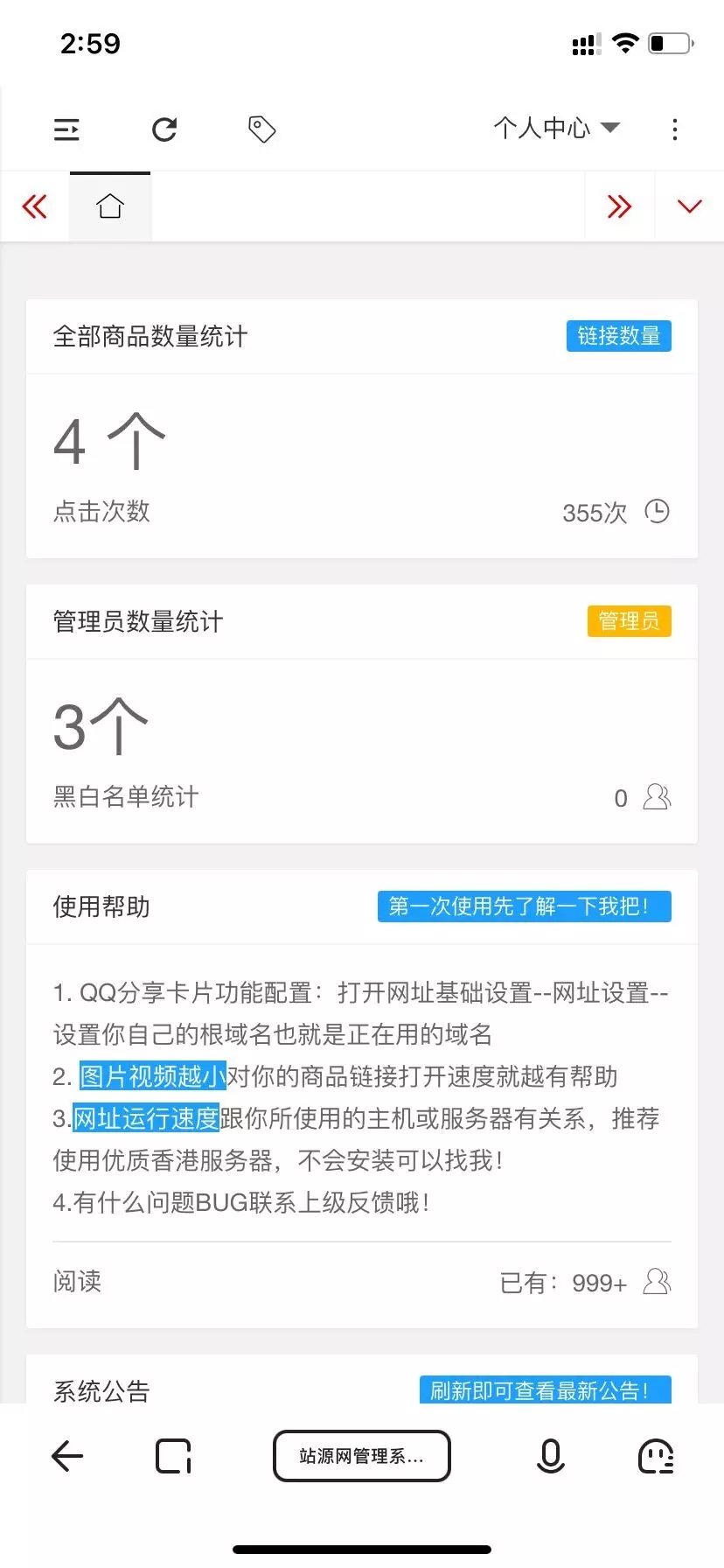Tap the left double-arrow tab scroller

[35, 206]
